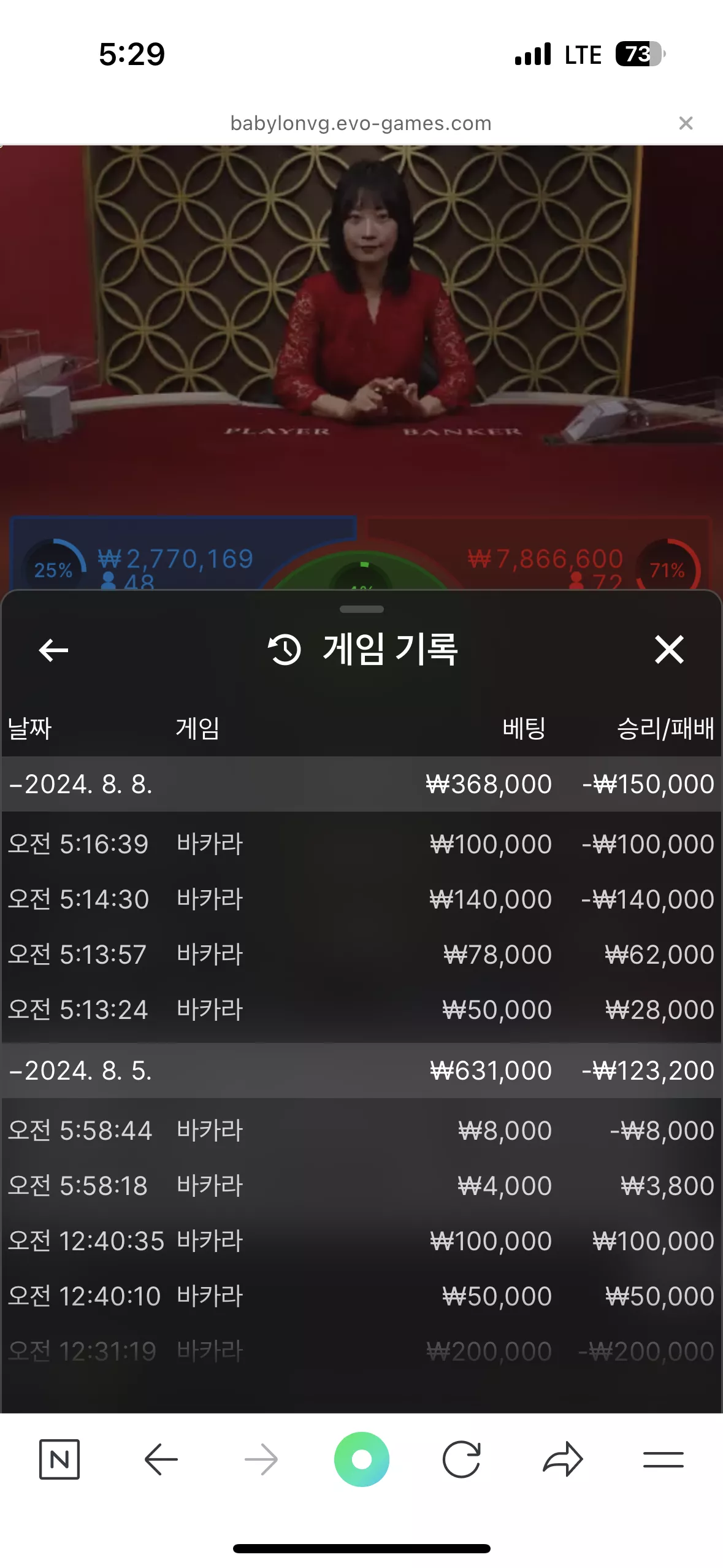Open the Naver home N button
The width and height of the screenshot is (723, 1568).
(59, 1459)
